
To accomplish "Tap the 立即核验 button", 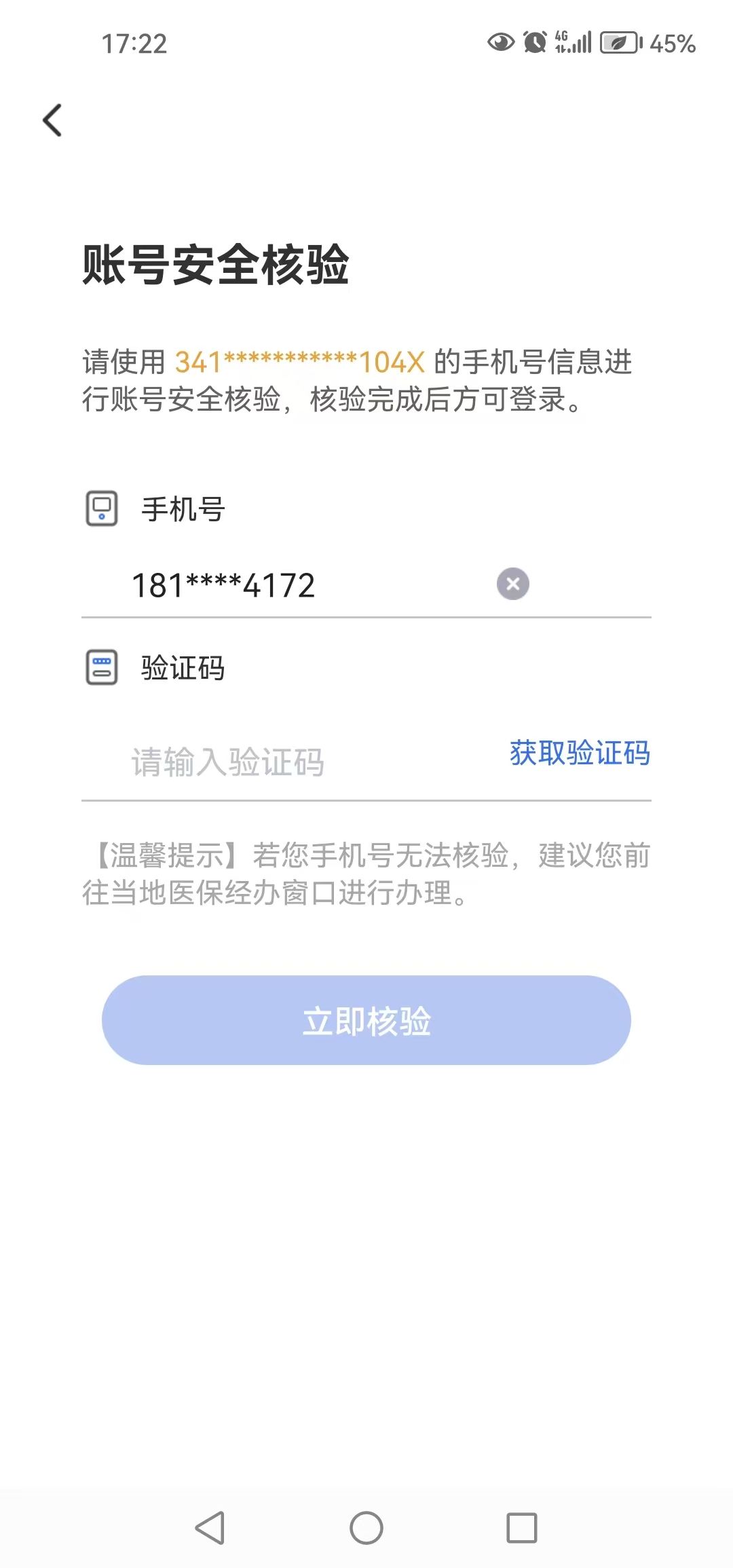I will coord(366,1020).
